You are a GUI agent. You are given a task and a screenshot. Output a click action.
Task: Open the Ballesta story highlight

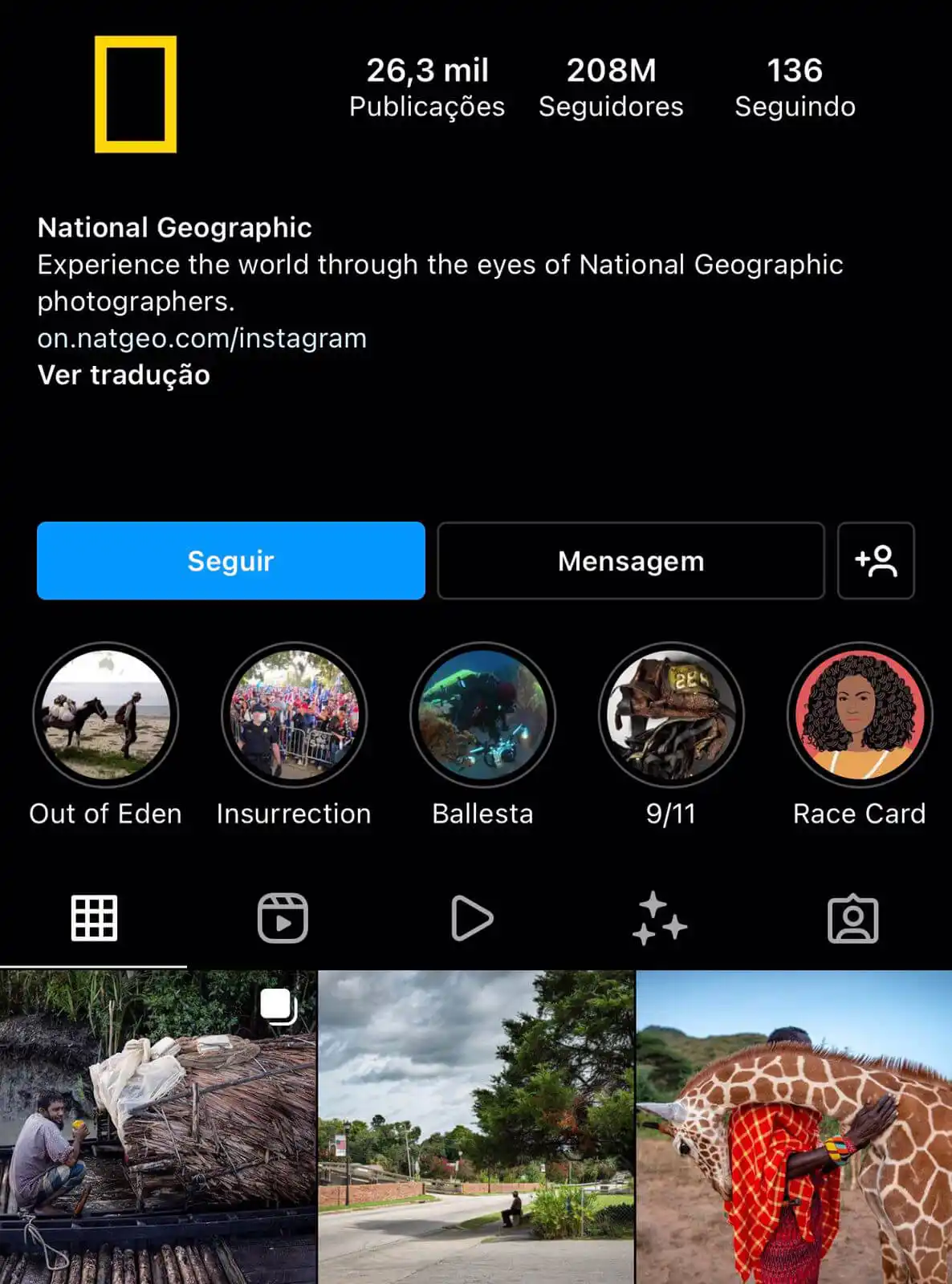click(x=482, y=714)
